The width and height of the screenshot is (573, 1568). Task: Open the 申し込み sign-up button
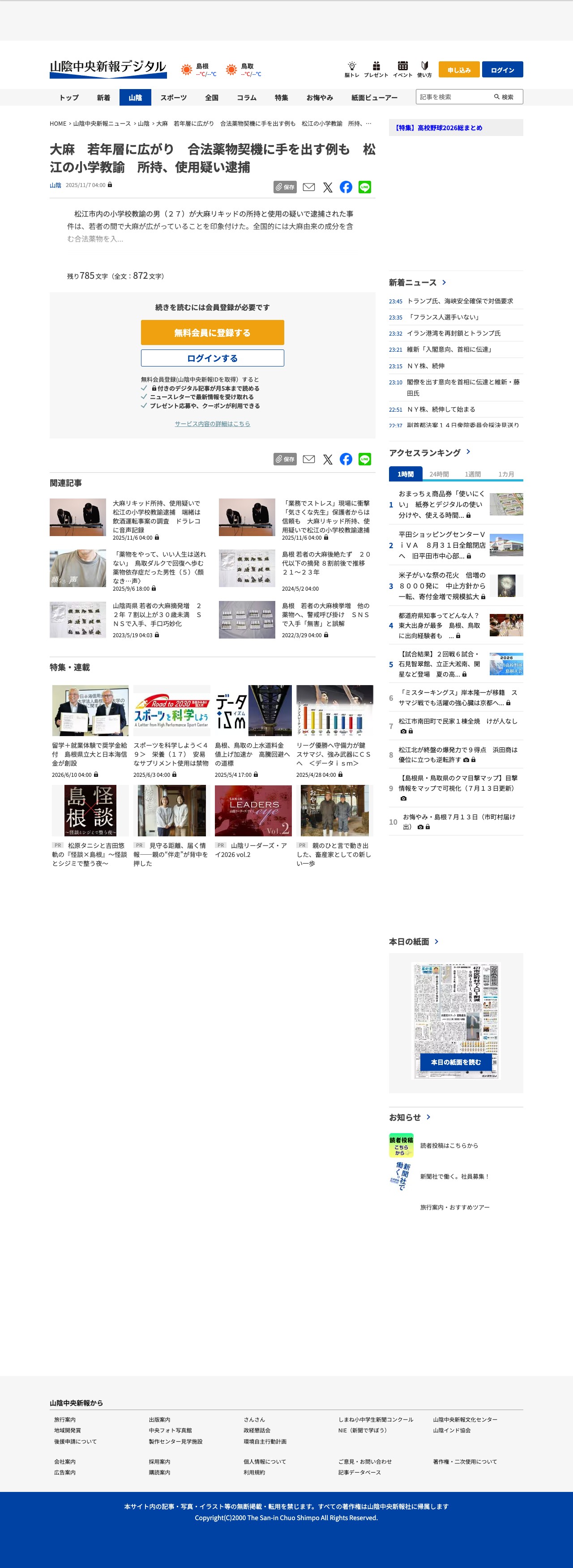tap(459, 70)
